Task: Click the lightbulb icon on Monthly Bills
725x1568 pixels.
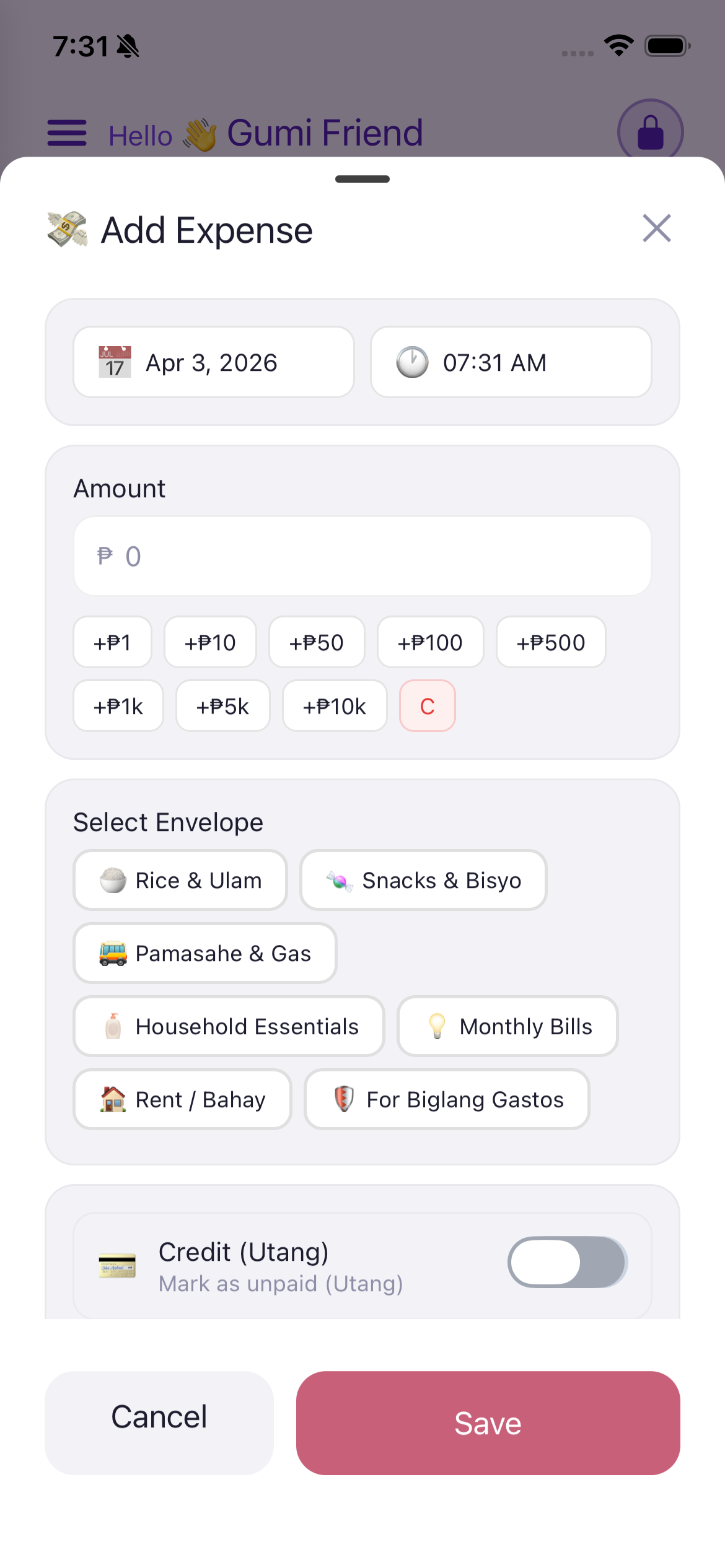Action: 437,1026
